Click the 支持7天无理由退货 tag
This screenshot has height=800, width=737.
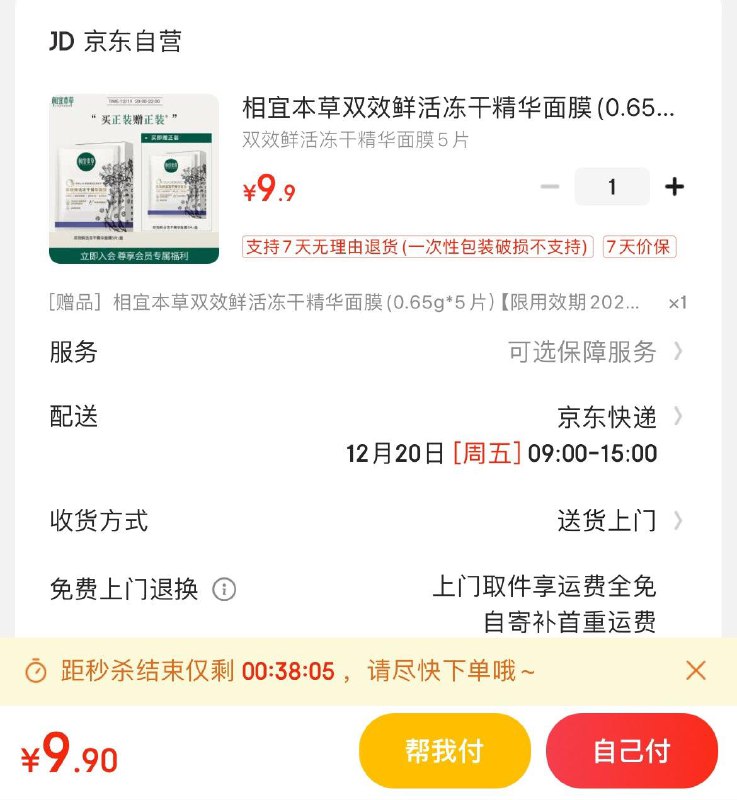coord(418,247)
